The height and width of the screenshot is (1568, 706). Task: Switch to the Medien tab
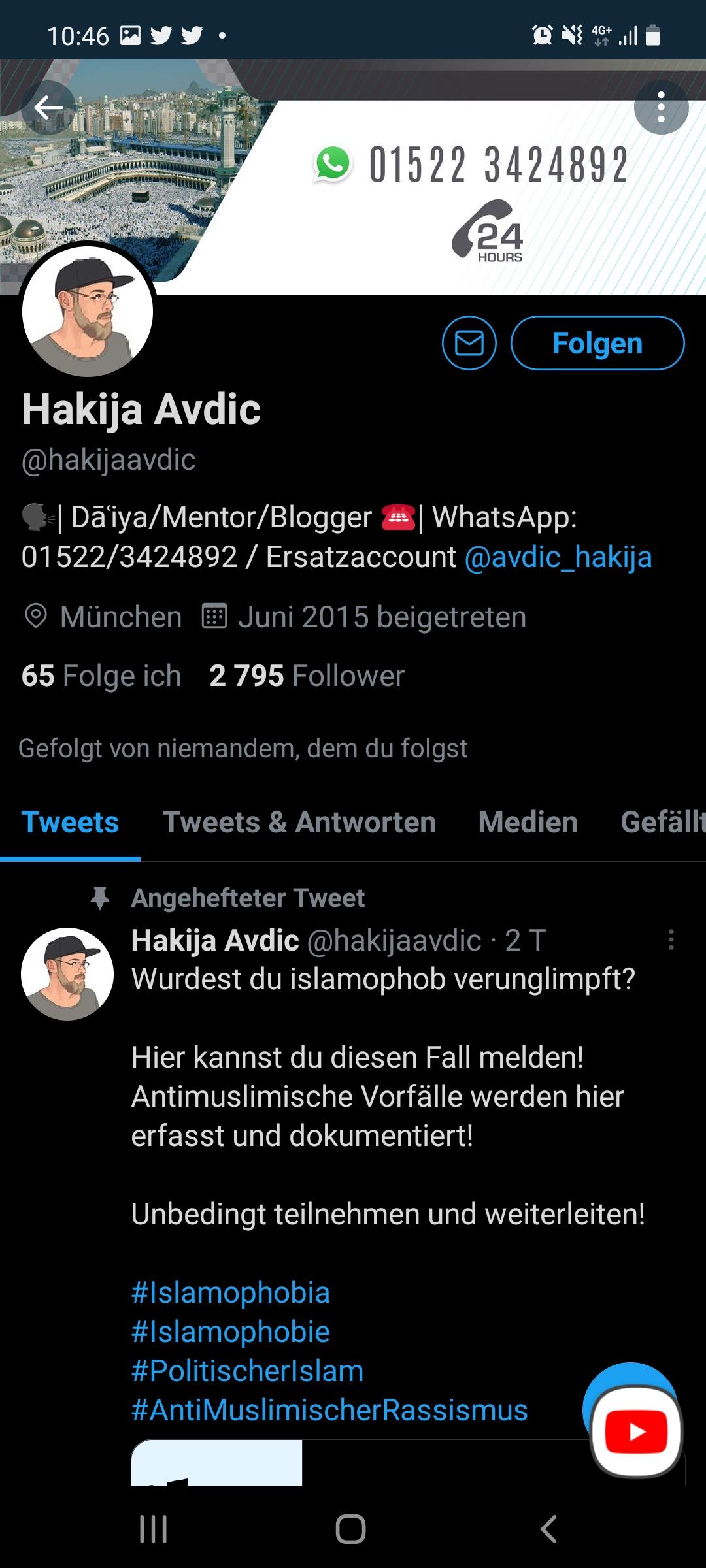coord(528,822)
